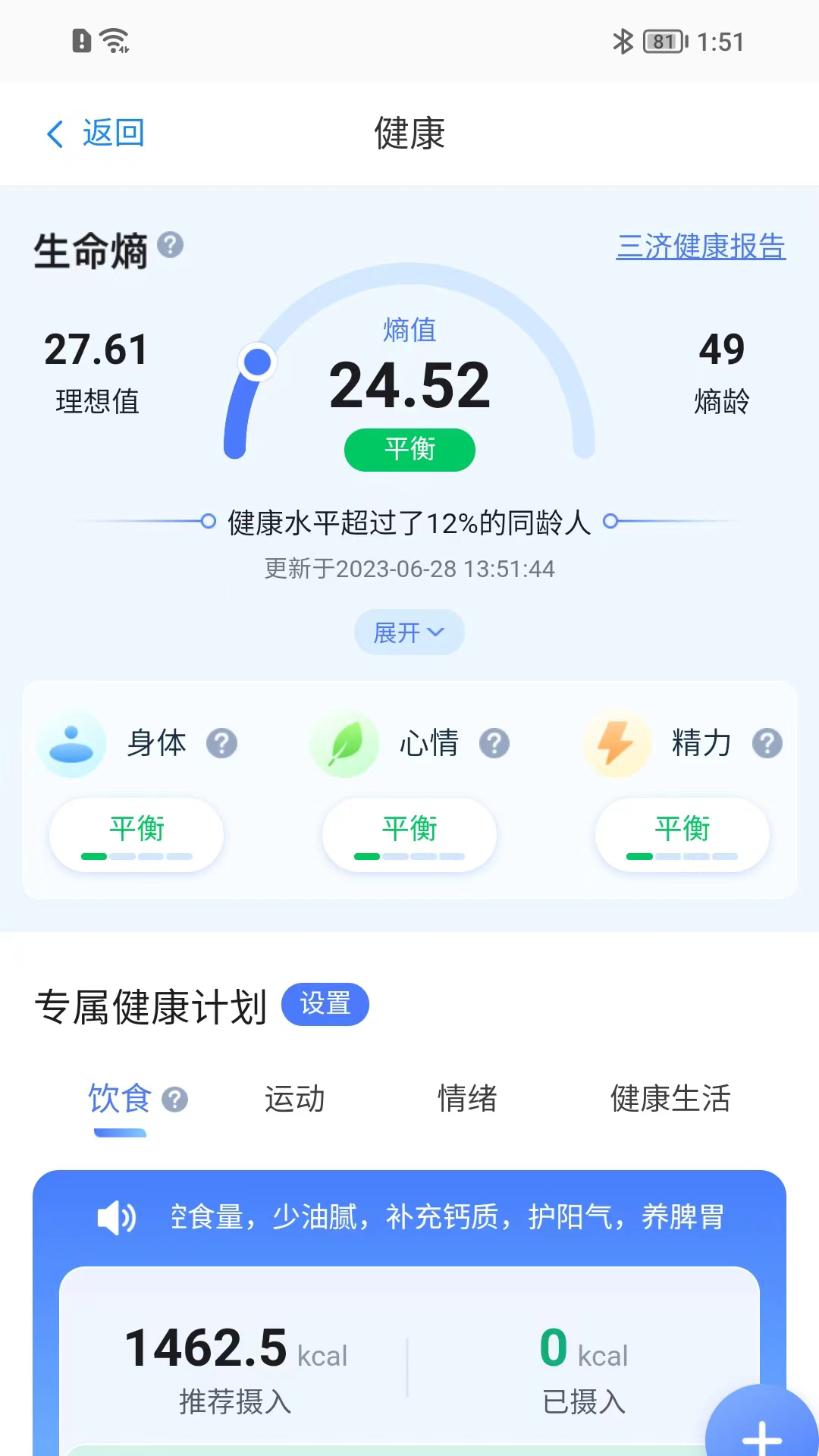819x1456 pixels.
Task: Tap the 身体 (body) person icon
Action: point(72,744)
